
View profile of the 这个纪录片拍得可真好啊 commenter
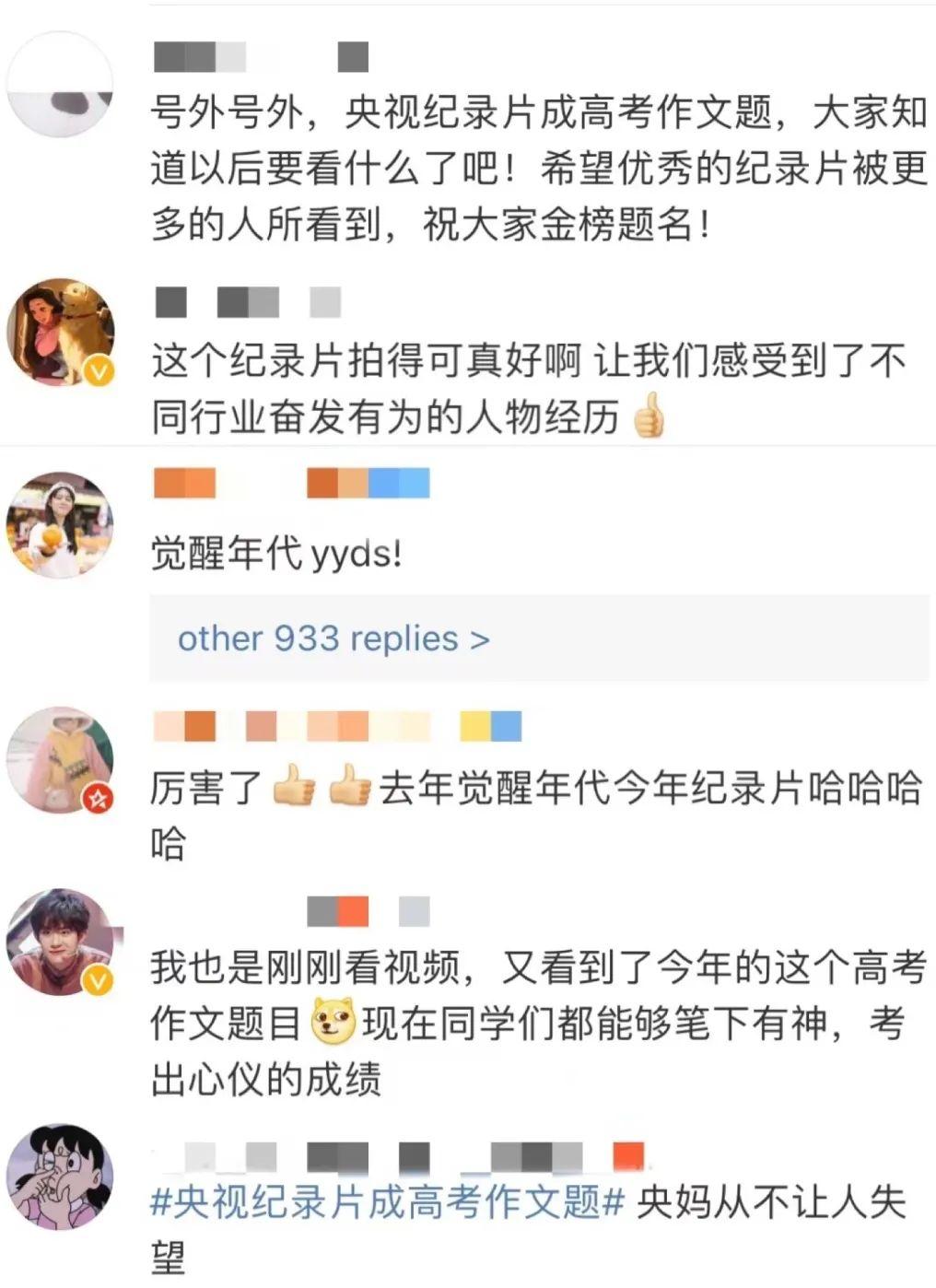61,330
